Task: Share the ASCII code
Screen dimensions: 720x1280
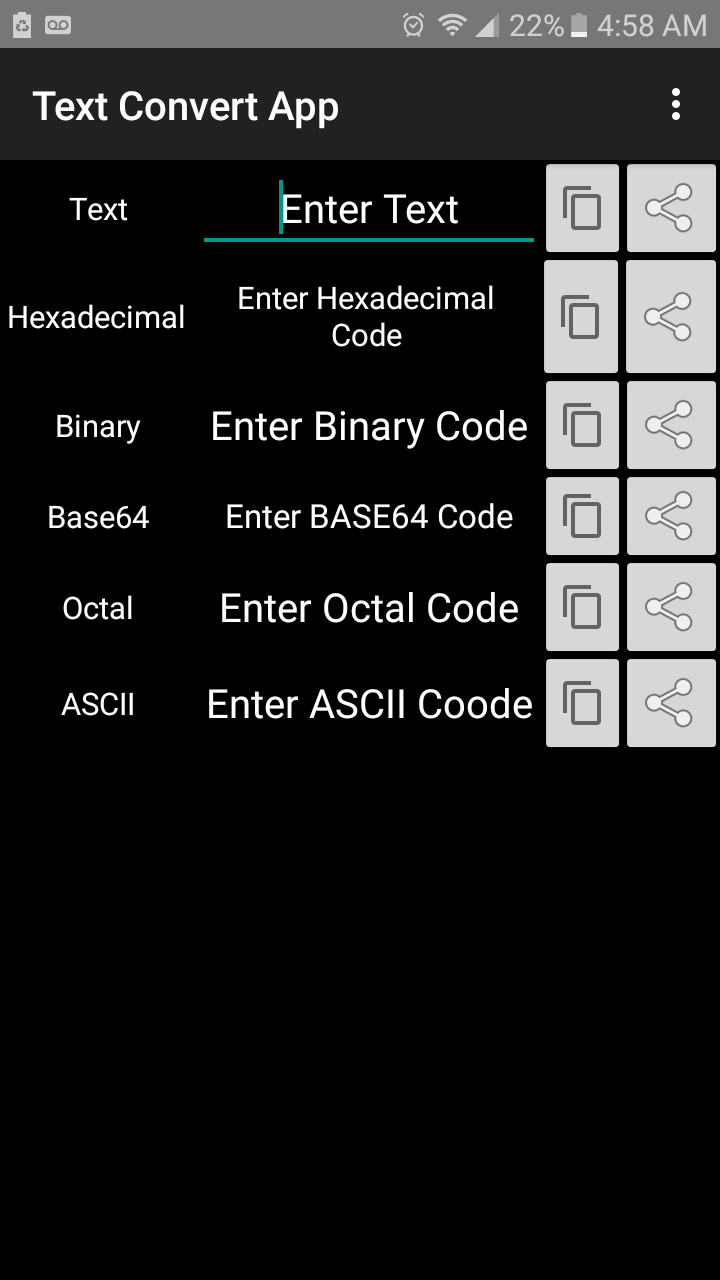Action: (670, 703)
